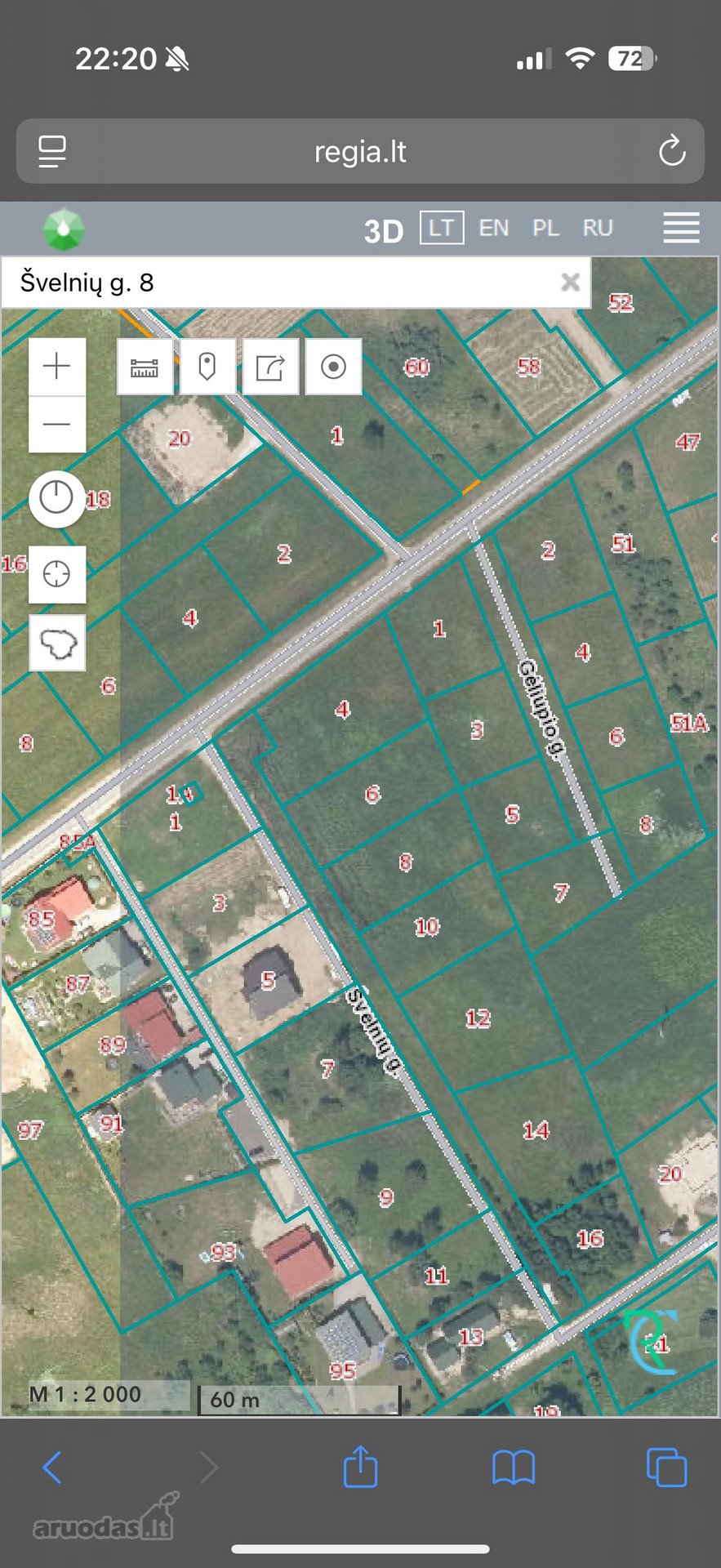The image size is (721, 1568).
Task: Reset the map rotation compass
Action: pos(56,497)
